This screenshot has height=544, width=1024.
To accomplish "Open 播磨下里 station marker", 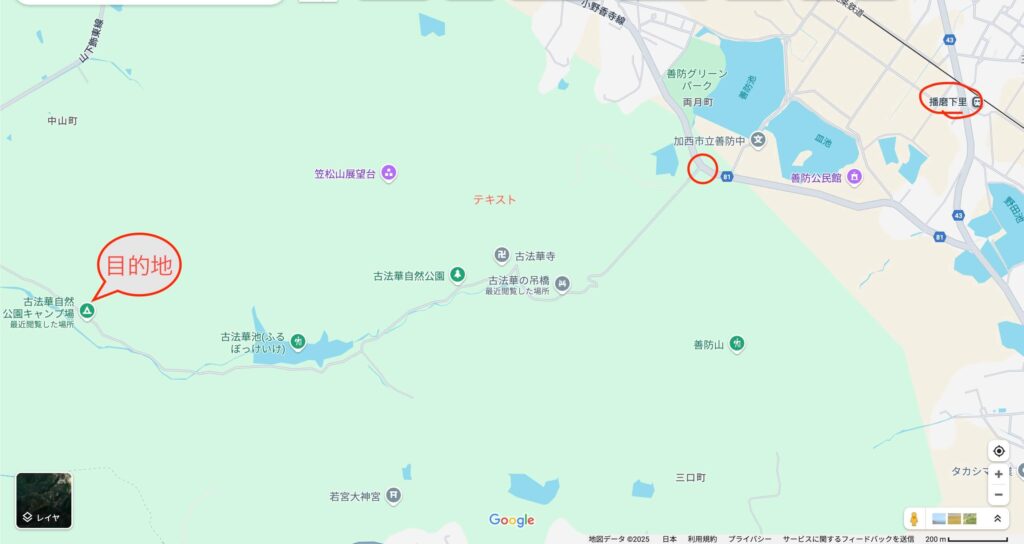I will tap(978, 102).
